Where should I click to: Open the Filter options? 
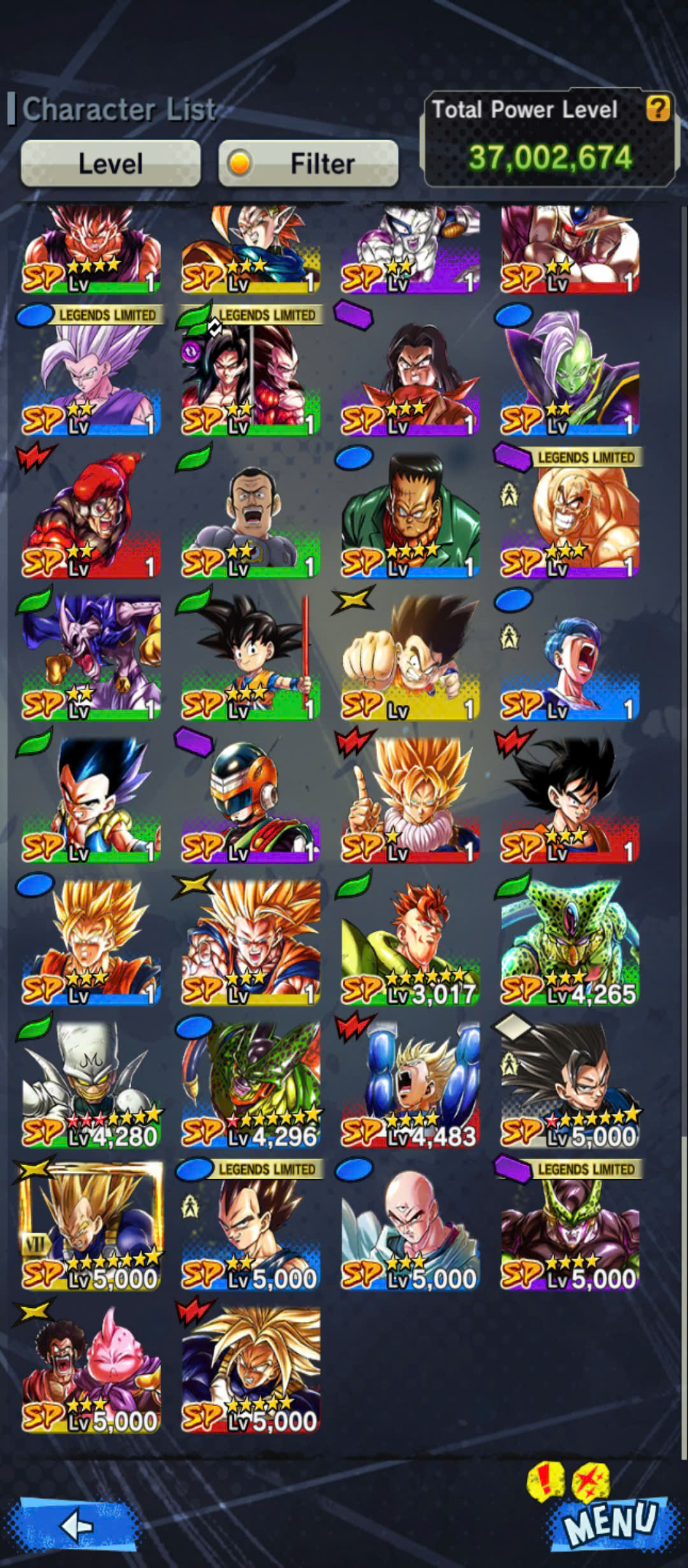[308, 164]
